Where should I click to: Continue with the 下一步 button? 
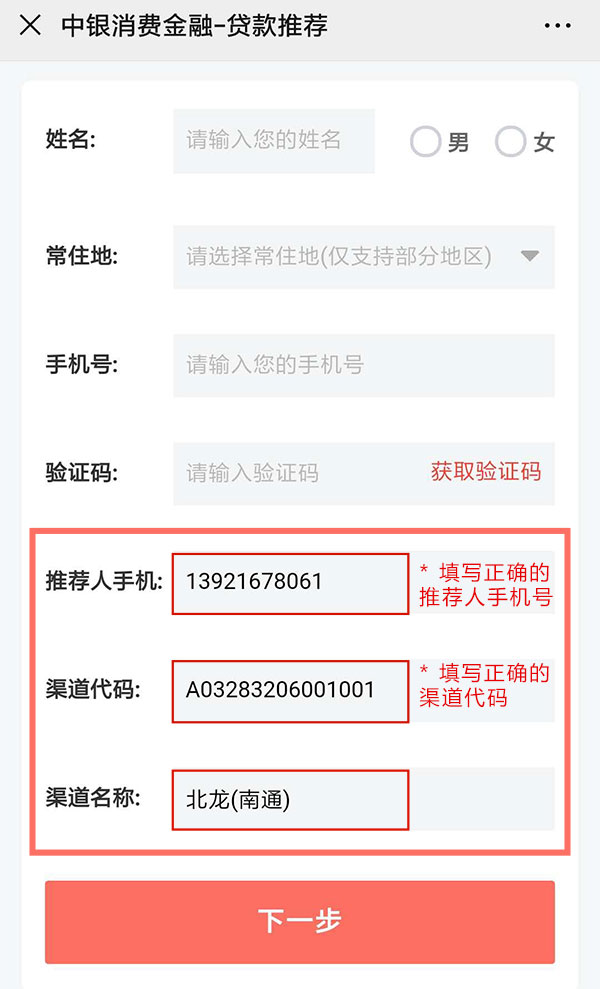(x=300, y=922)
